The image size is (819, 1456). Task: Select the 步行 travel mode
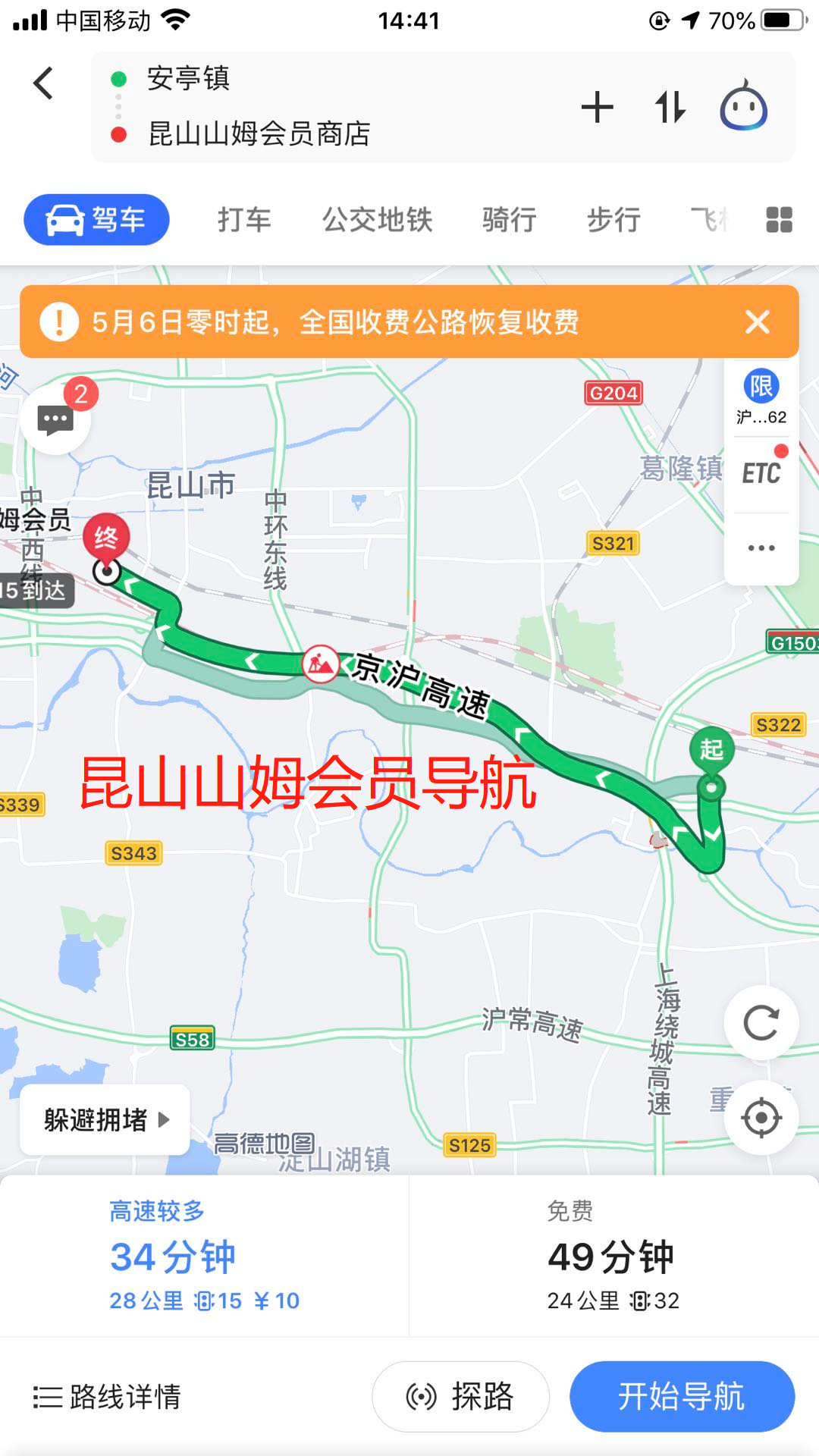pyautogui.click(x=613, y=220)
